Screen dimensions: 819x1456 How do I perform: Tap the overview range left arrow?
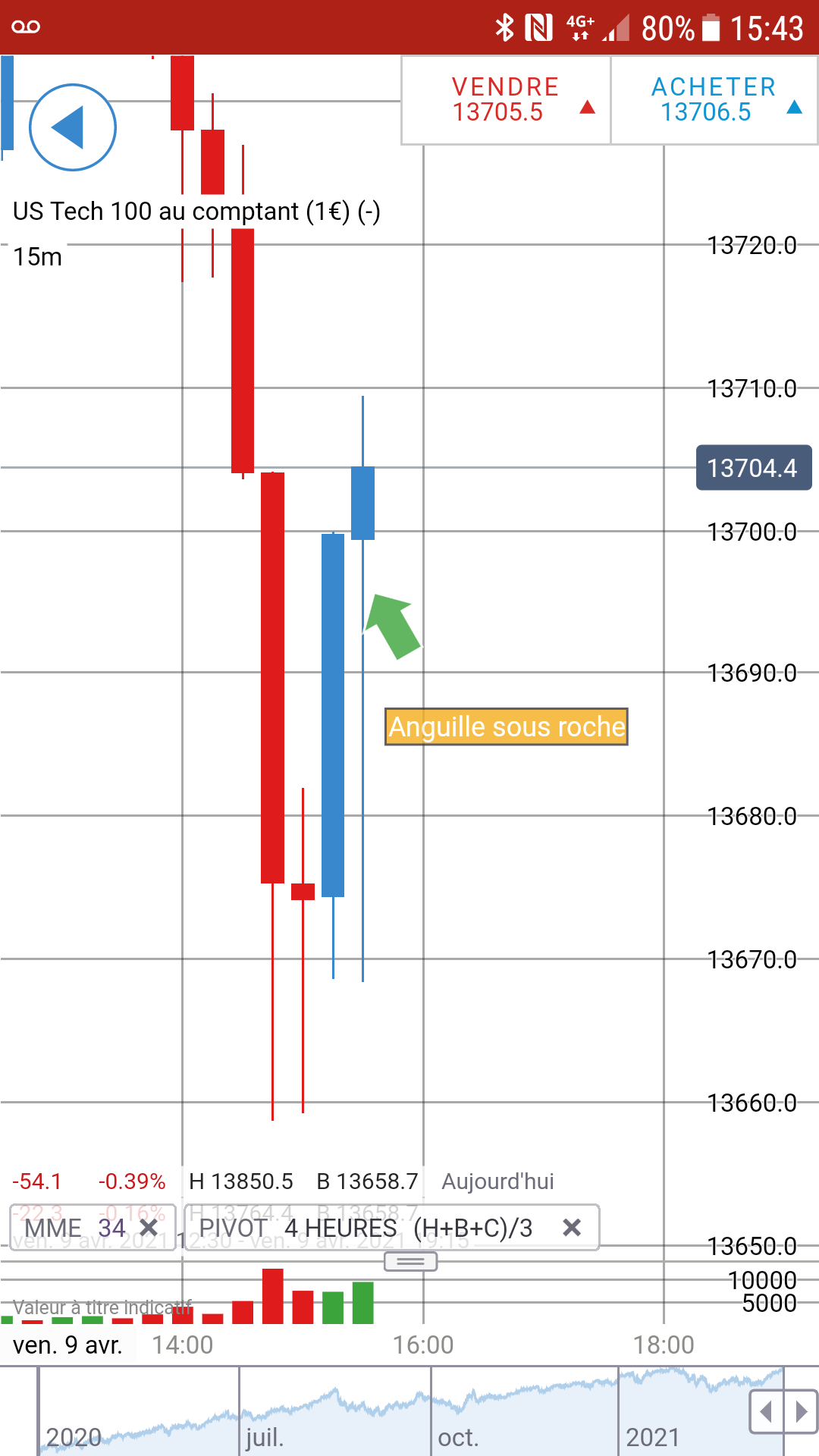point(766,1411)
